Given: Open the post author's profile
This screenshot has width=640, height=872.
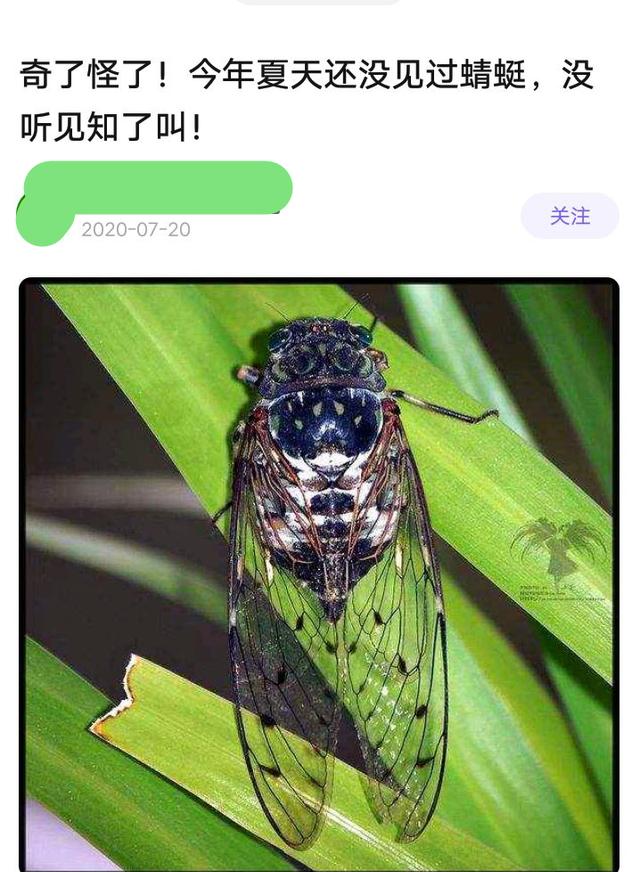Looking at the screenshot, I should coord(45,220).
